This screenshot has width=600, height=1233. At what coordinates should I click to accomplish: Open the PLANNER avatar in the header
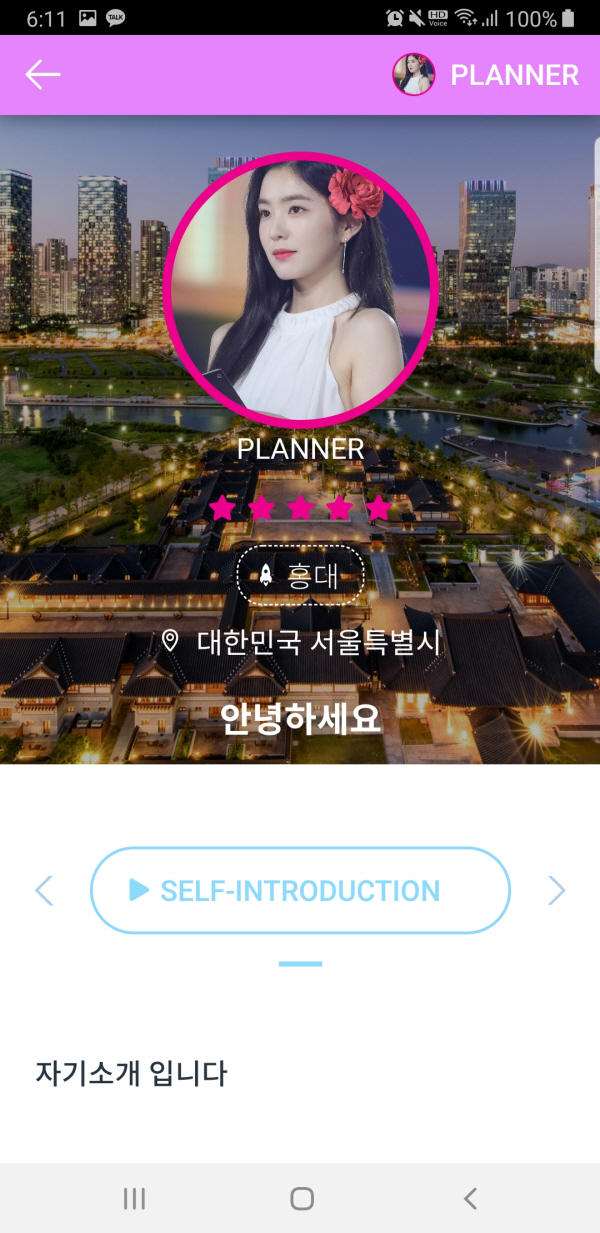413,75
